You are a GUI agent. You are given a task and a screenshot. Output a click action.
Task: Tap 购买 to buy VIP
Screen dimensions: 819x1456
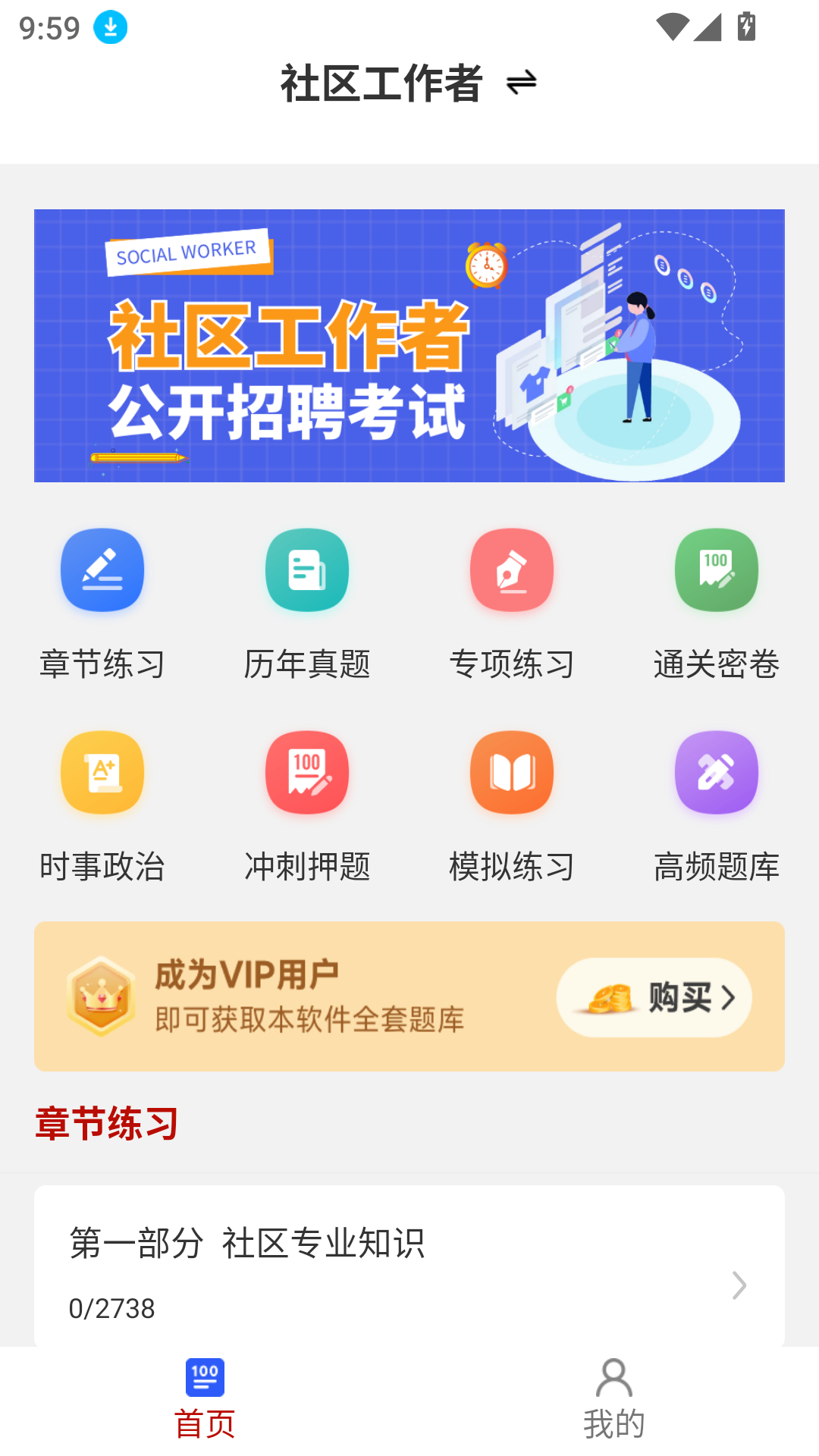click(654, 997)
